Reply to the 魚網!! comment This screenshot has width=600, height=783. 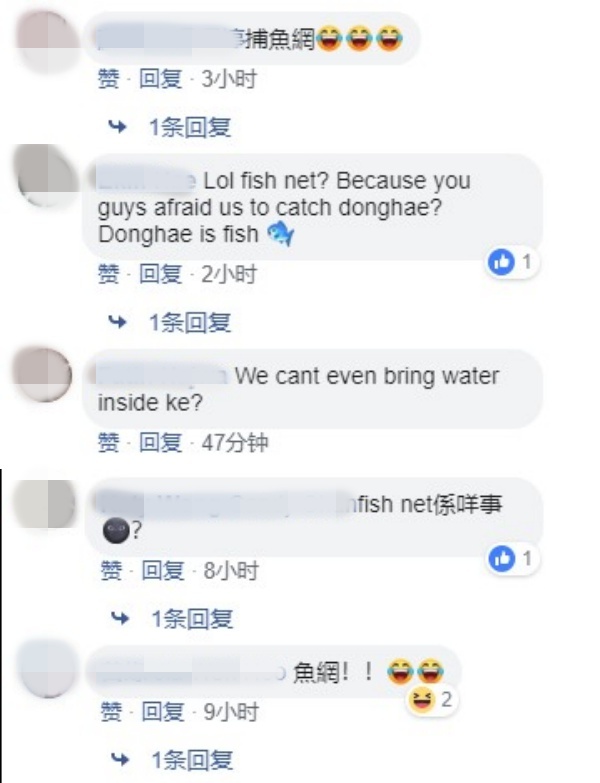pos(162,712)
